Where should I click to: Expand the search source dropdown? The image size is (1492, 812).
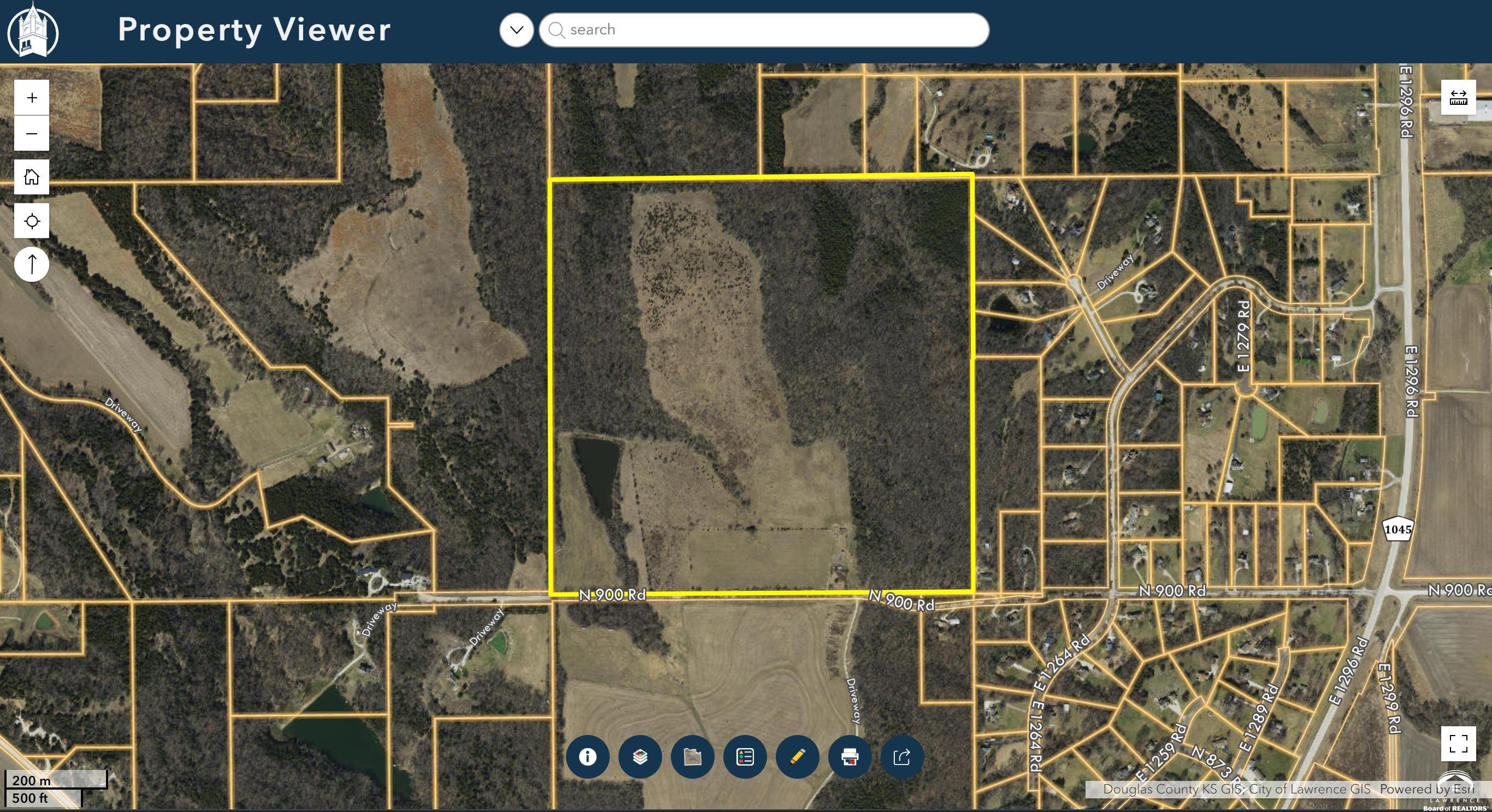coord(516,30)
